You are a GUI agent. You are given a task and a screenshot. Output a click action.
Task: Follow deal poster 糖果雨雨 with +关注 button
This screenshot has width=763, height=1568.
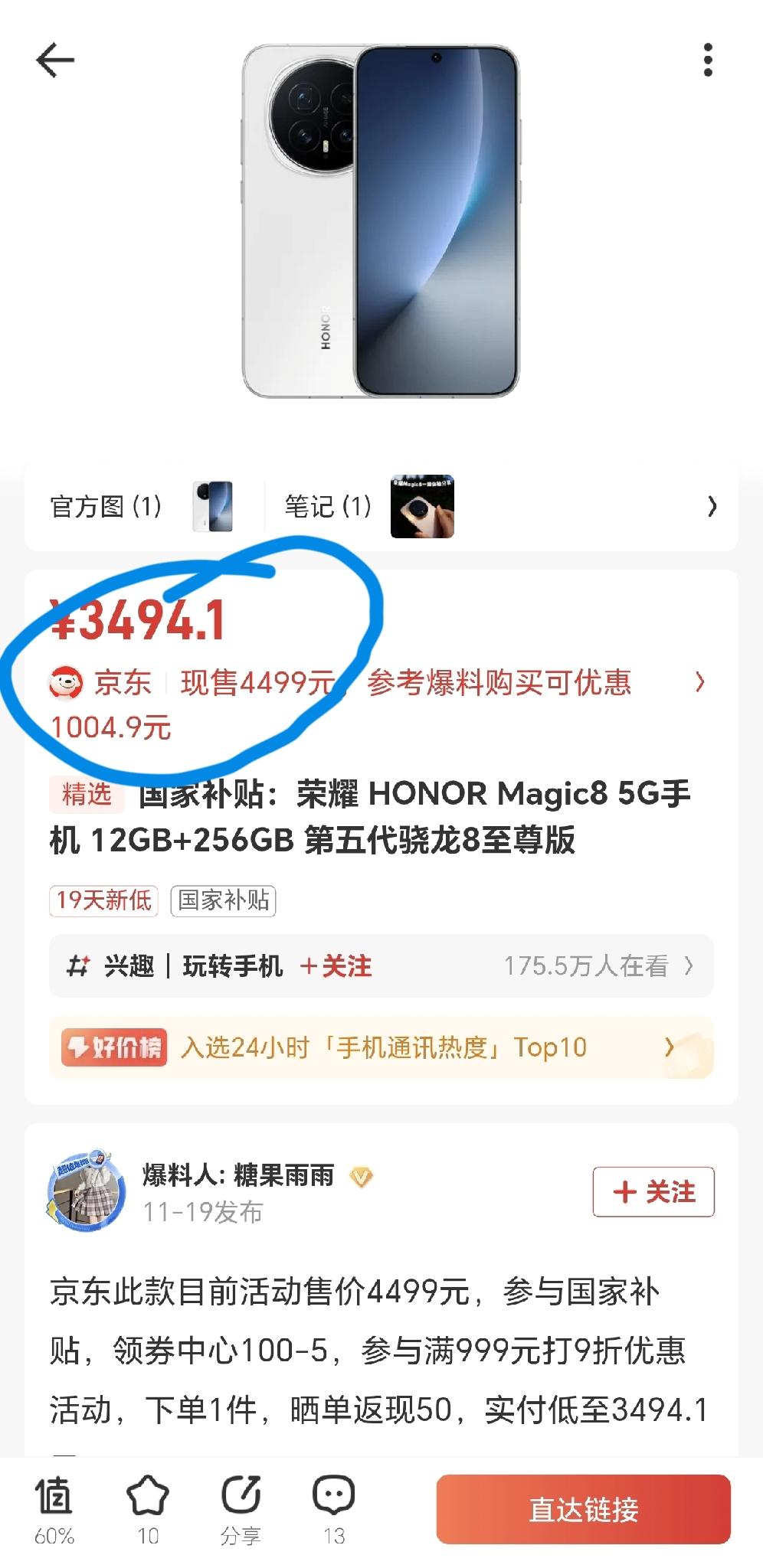coord(653,1191)
